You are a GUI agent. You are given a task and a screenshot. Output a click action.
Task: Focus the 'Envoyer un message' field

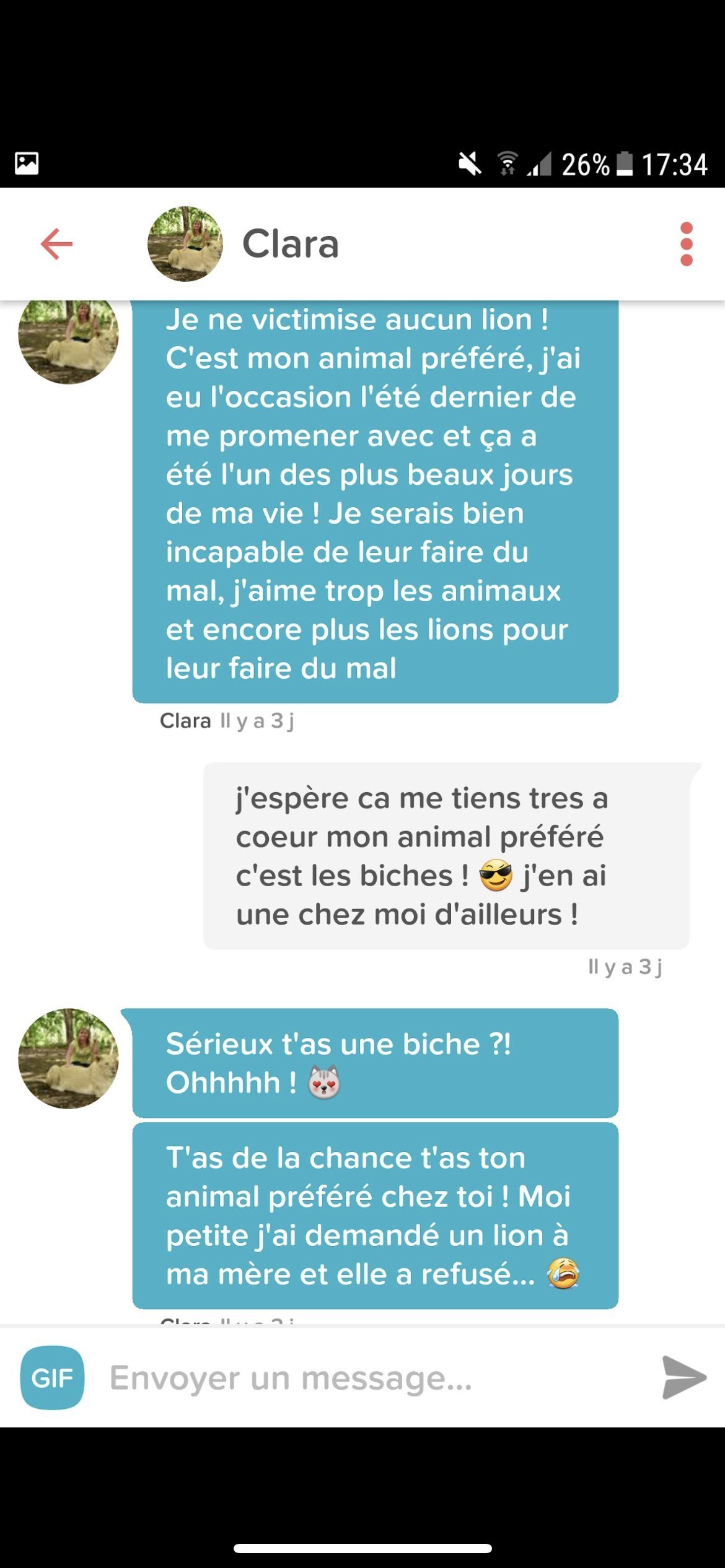(x=372, y=1378)
